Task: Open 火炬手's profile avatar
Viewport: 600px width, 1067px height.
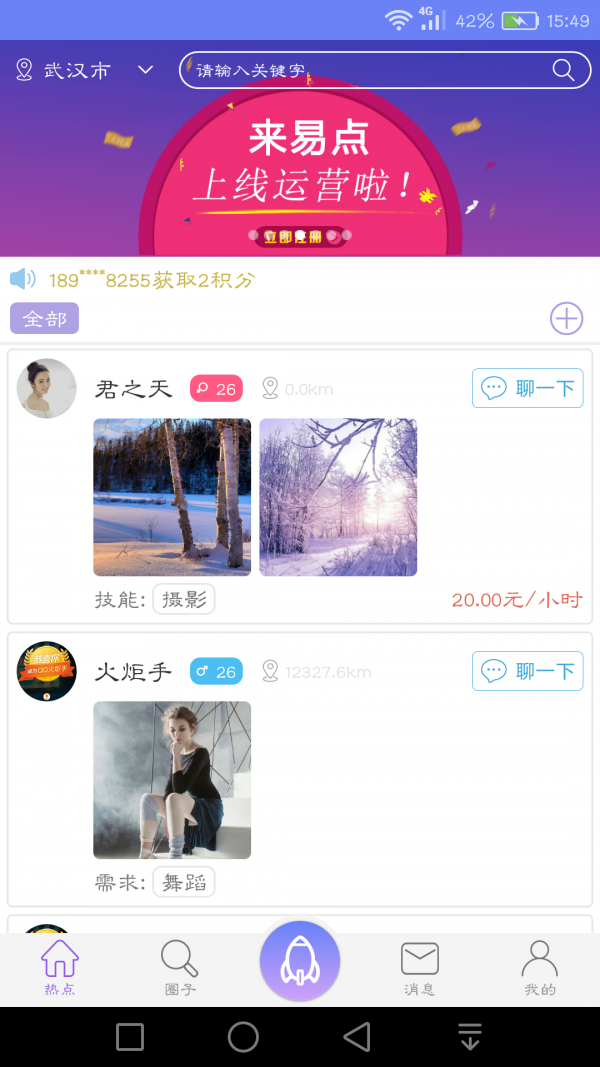Action: point(47,671)
